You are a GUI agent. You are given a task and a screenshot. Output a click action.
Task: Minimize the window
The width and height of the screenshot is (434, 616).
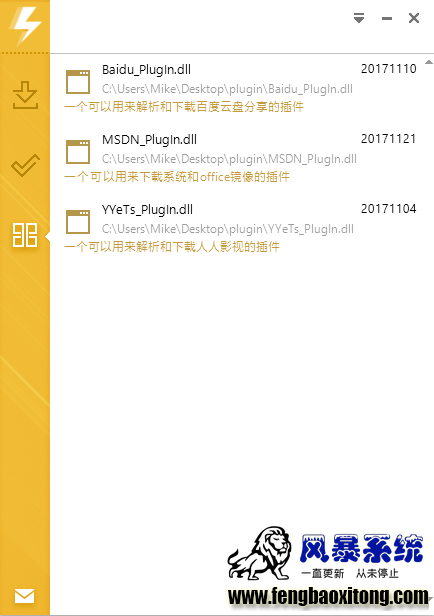pos(387,18)
